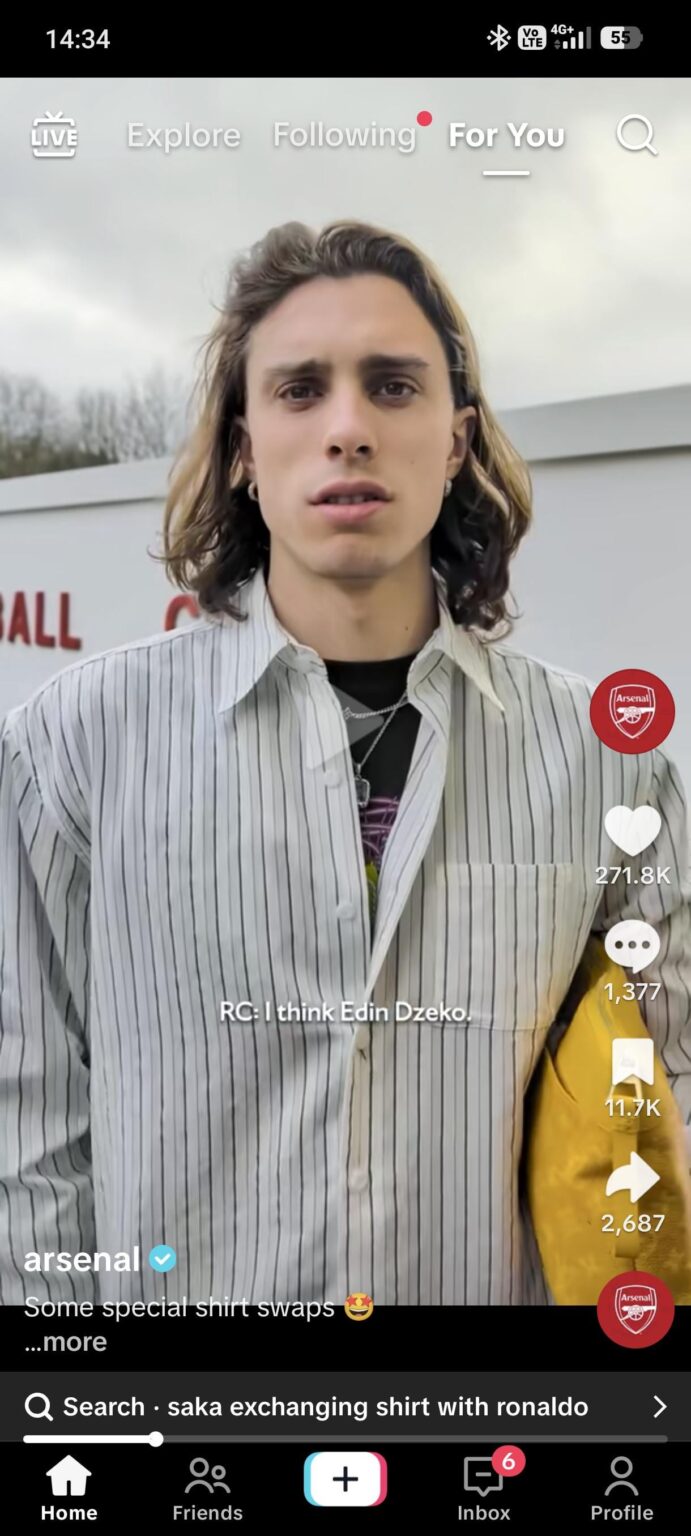The image size is (691, 1536).
Task: Create a new post with plus button
Action: 345,1479
